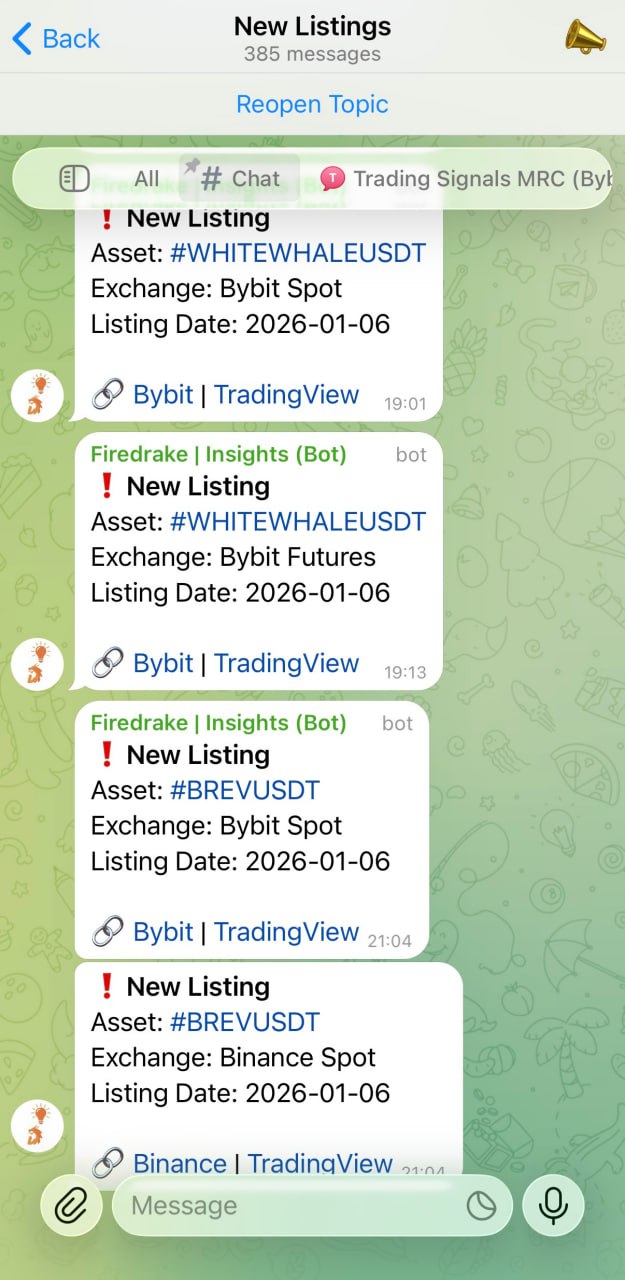Open Bybit link in the 19:13 message

[163, 663]
